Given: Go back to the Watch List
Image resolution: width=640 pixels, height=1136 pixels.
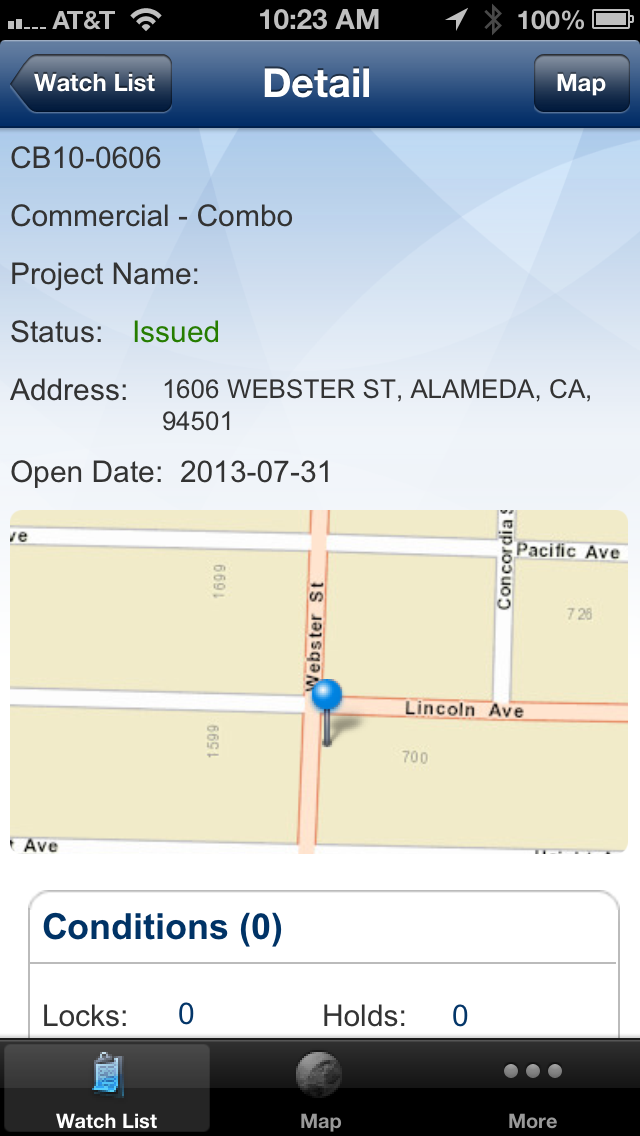Looking at the screenshot, I should (x=92, y=83).
